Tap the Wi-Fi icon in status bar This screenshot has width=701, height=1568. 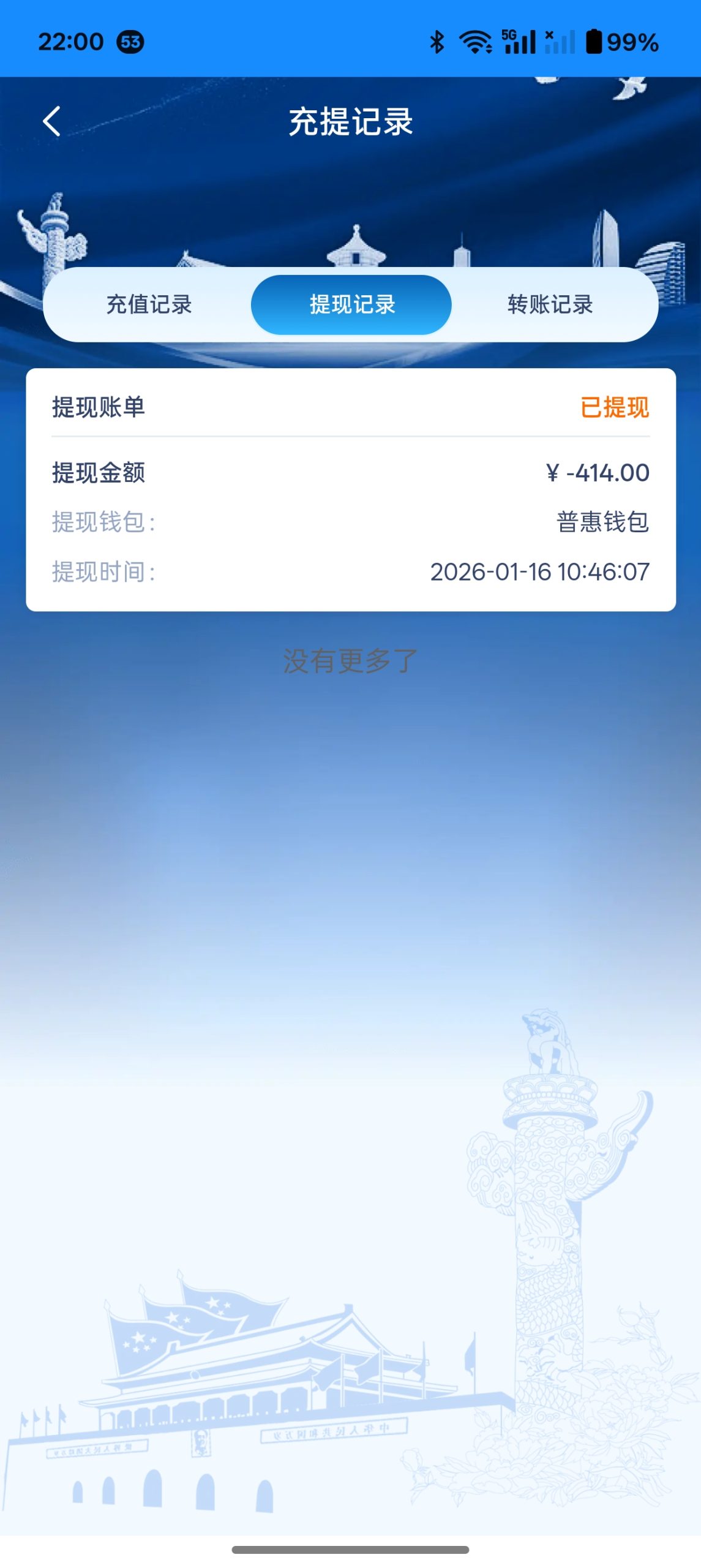(474, 41)
